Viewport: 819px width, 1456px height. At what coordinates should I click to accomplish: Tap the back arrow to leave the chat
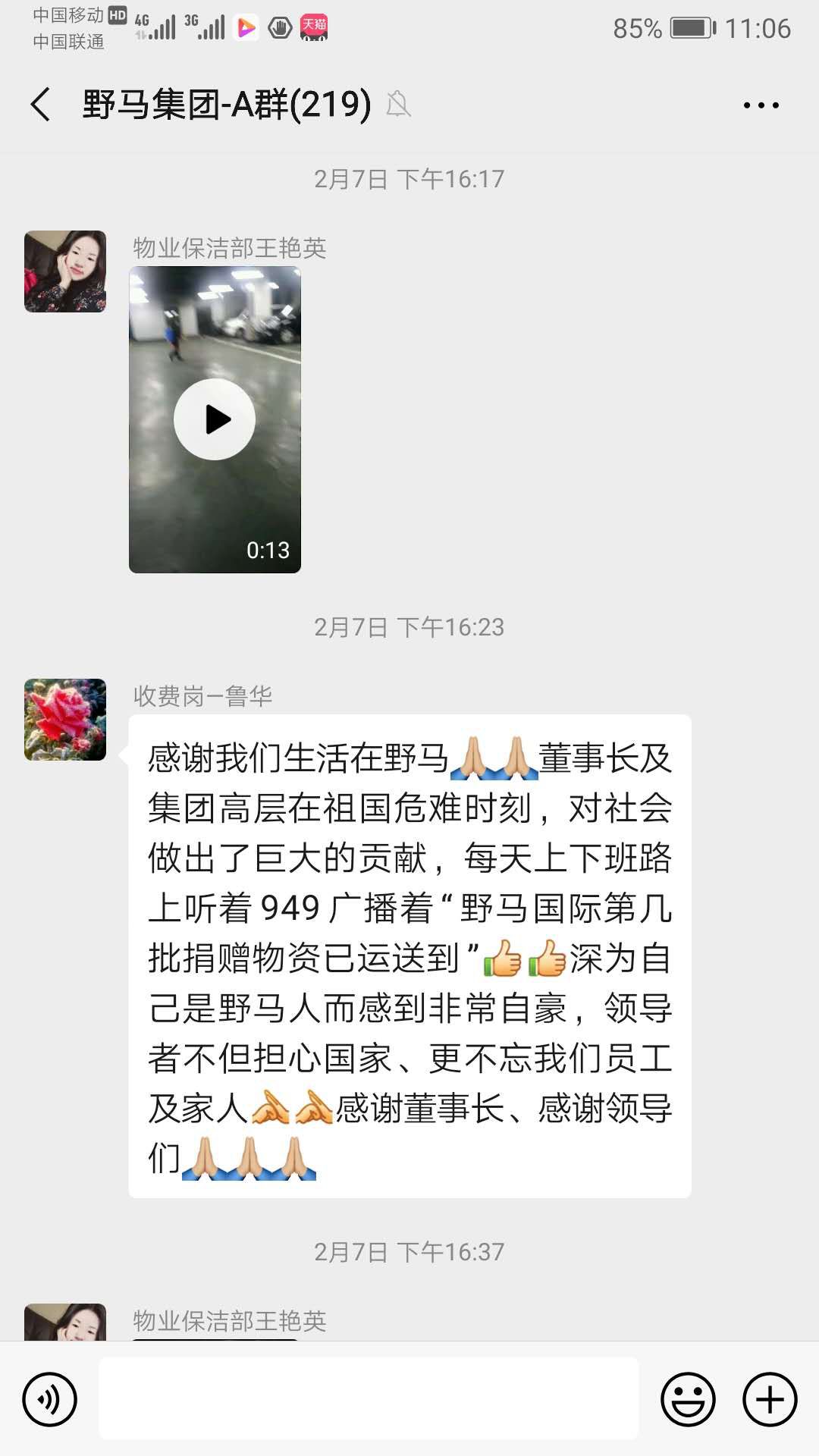tap(39, 105)
